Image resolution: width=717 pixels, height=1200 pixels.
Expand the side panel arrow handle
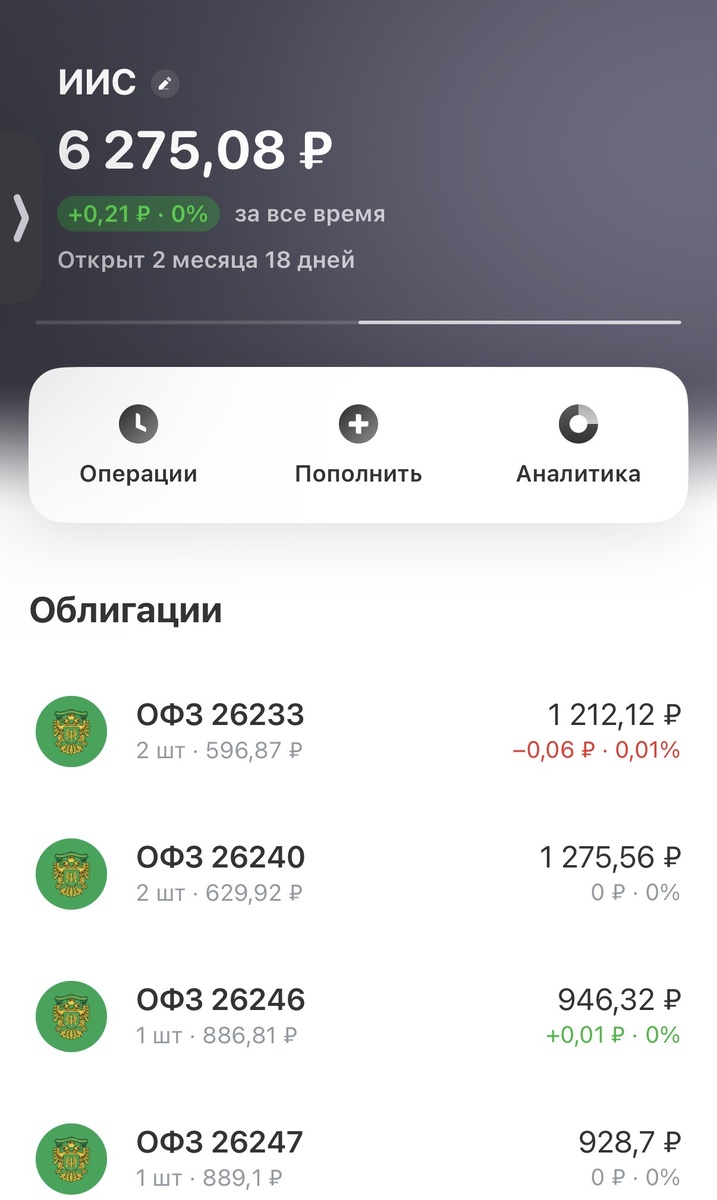point(20,218)
